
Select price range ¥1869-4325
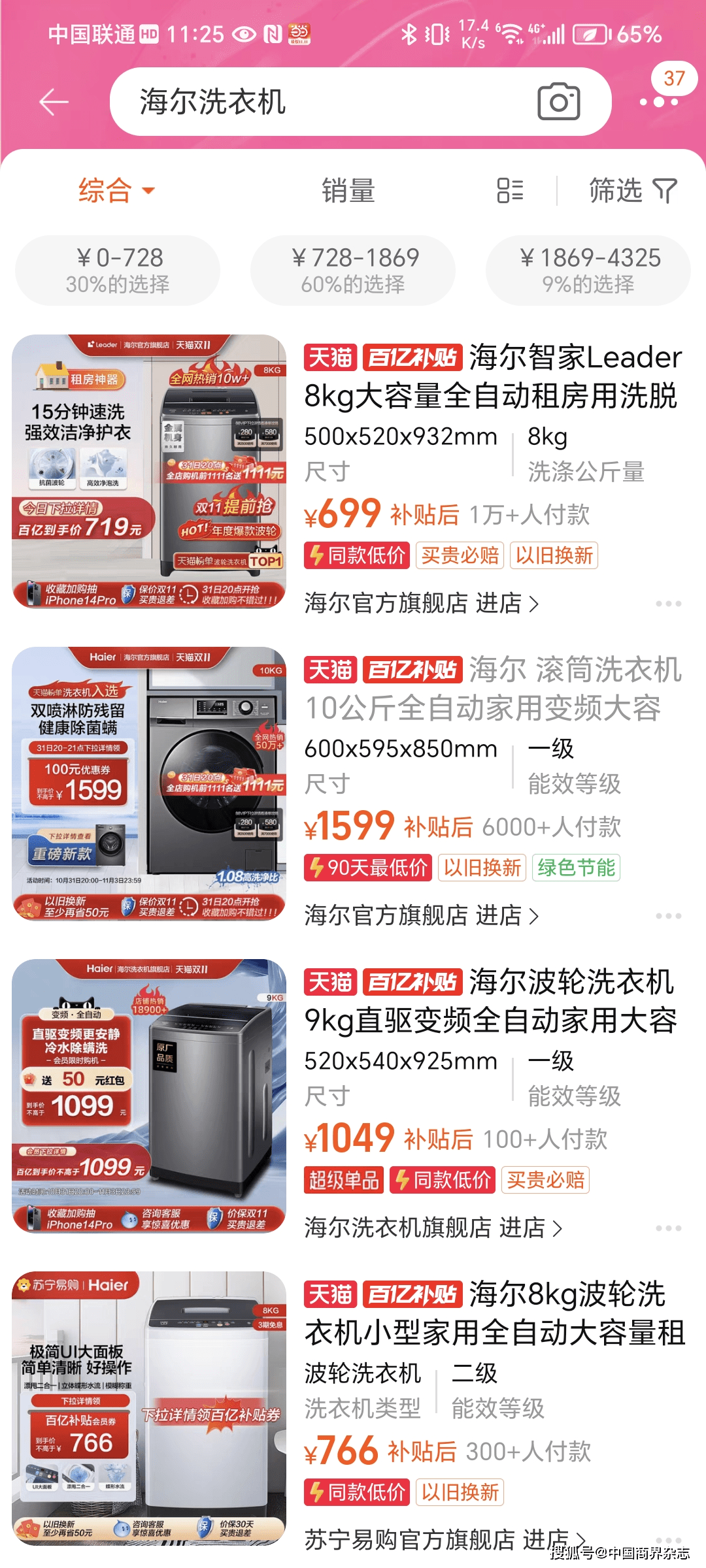(588, 270)
